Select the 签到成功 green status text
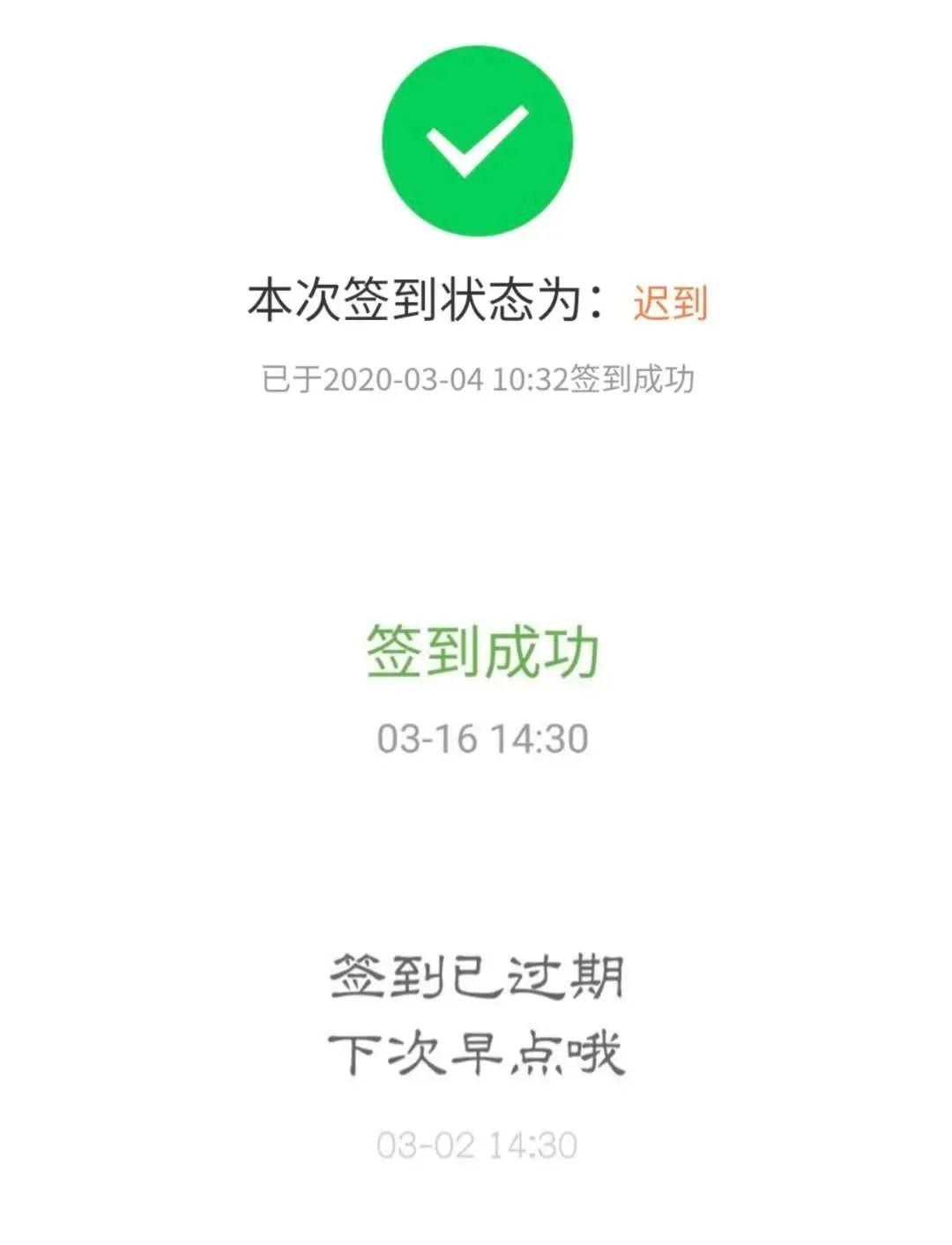The width and height of the screenshot is (952, 1245). 482,651
